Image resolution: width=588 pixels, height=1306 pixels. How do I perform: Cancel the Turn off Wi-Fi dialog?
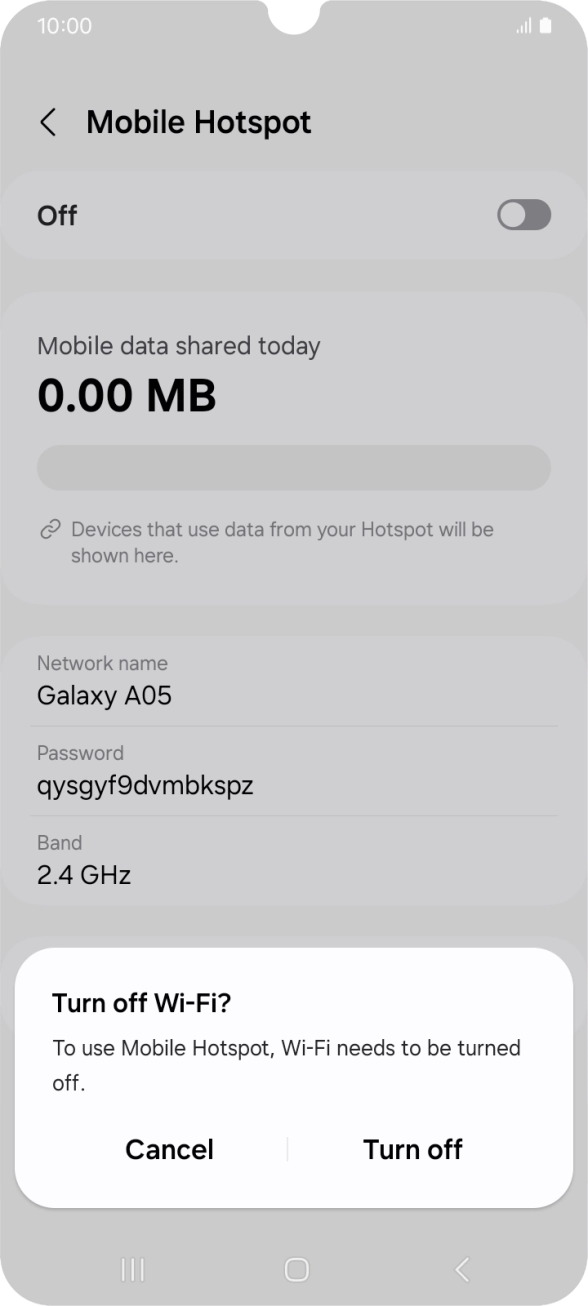click(169, 1149)
